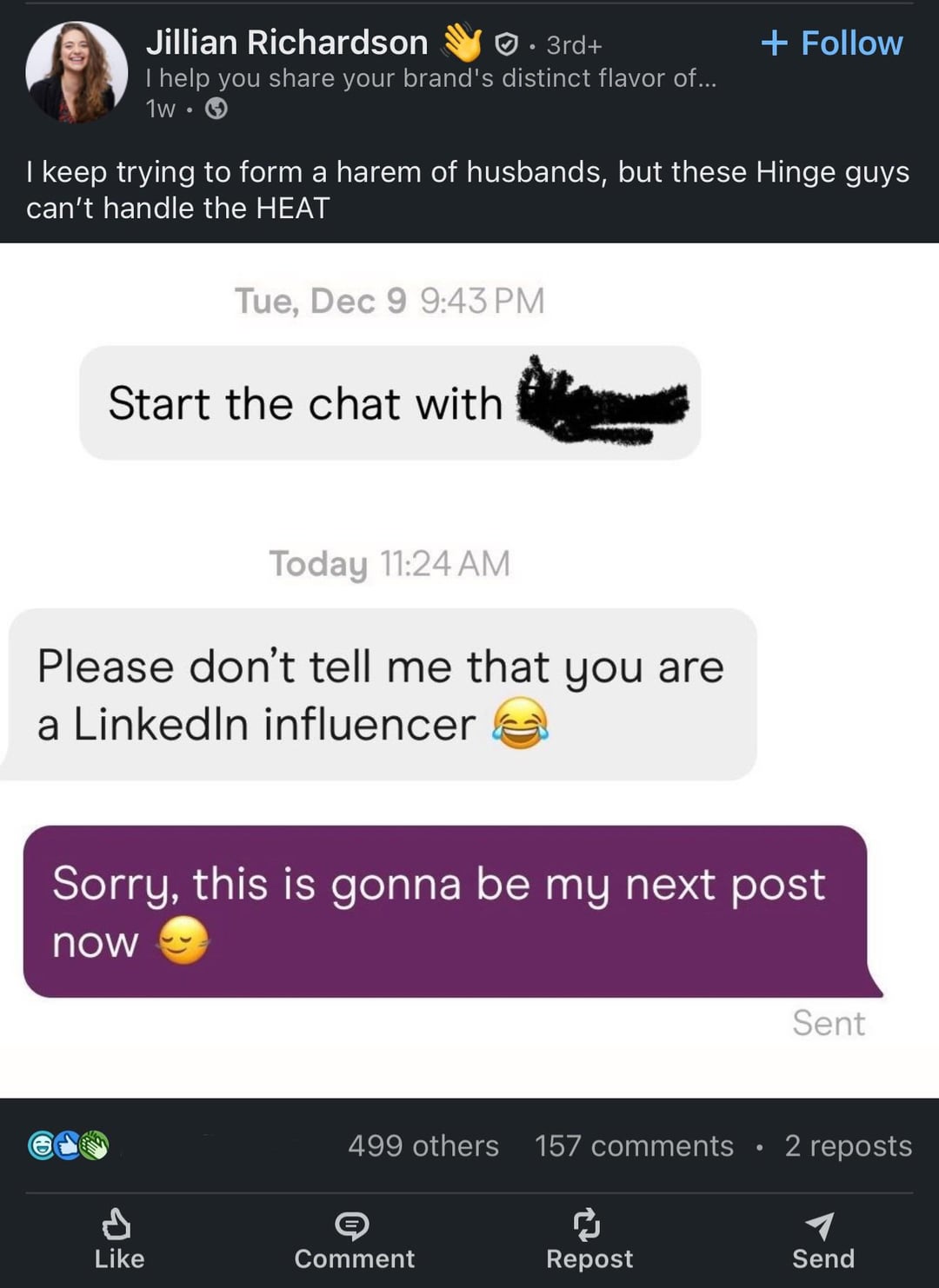Like this post

[x=118, y=1239]
